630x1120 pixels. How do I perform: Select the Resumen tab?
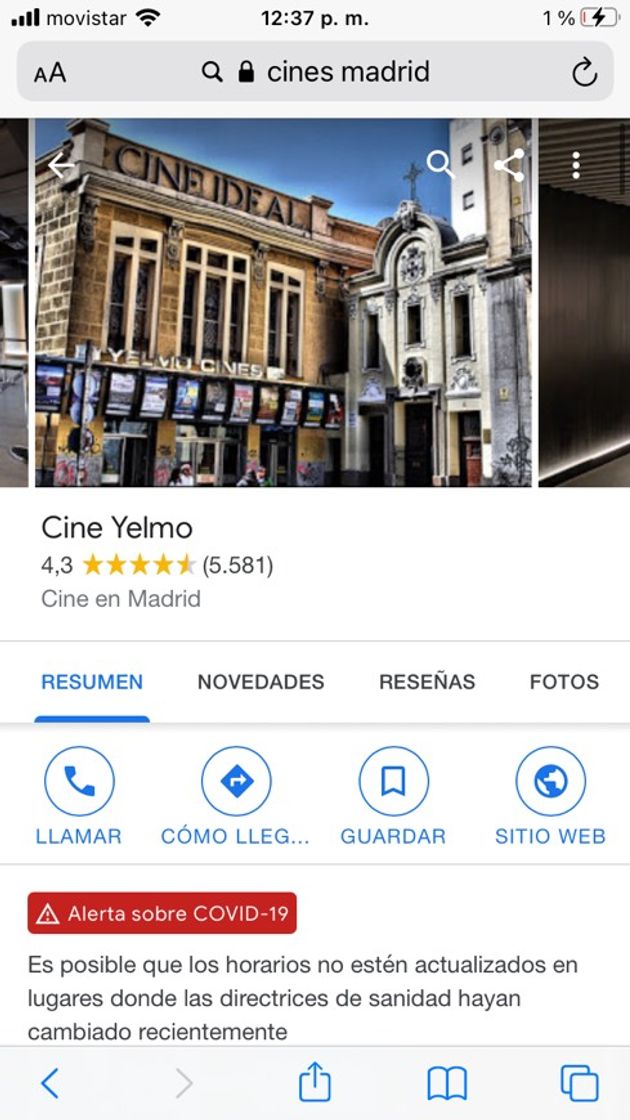[92, 682]
